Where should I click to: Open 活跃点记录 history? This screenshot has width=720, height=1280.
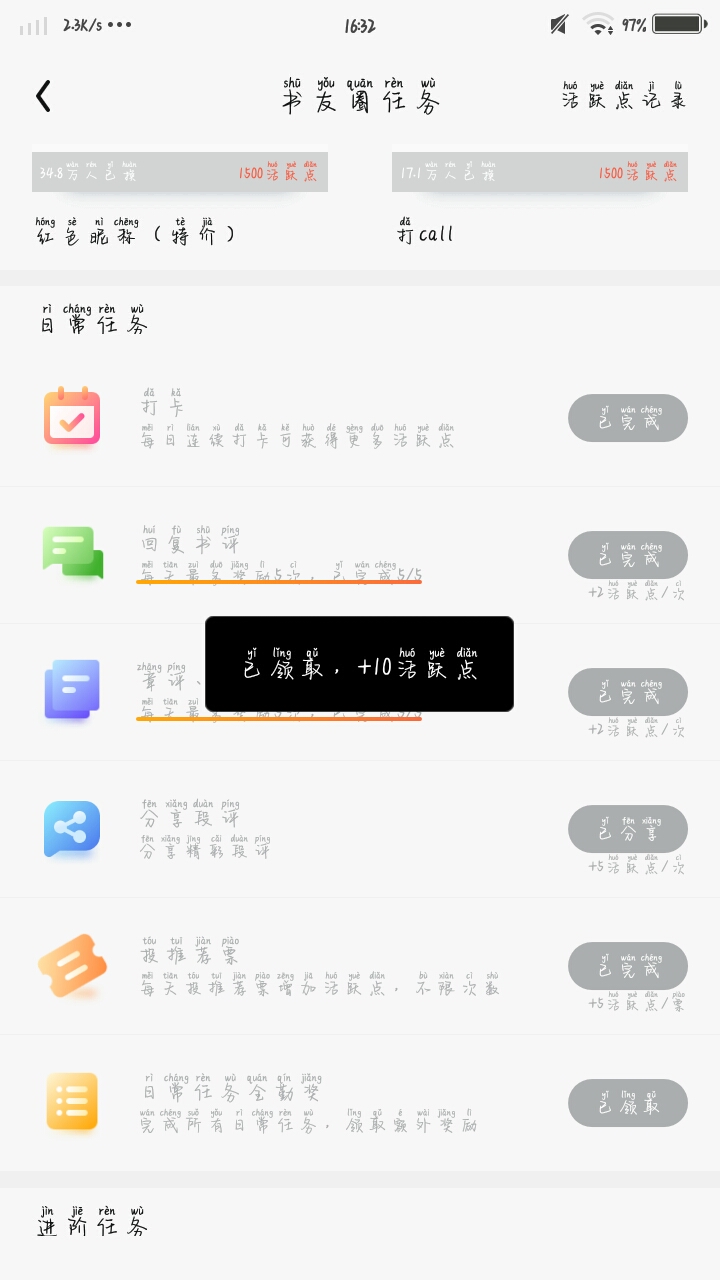[x=624, y=95]
